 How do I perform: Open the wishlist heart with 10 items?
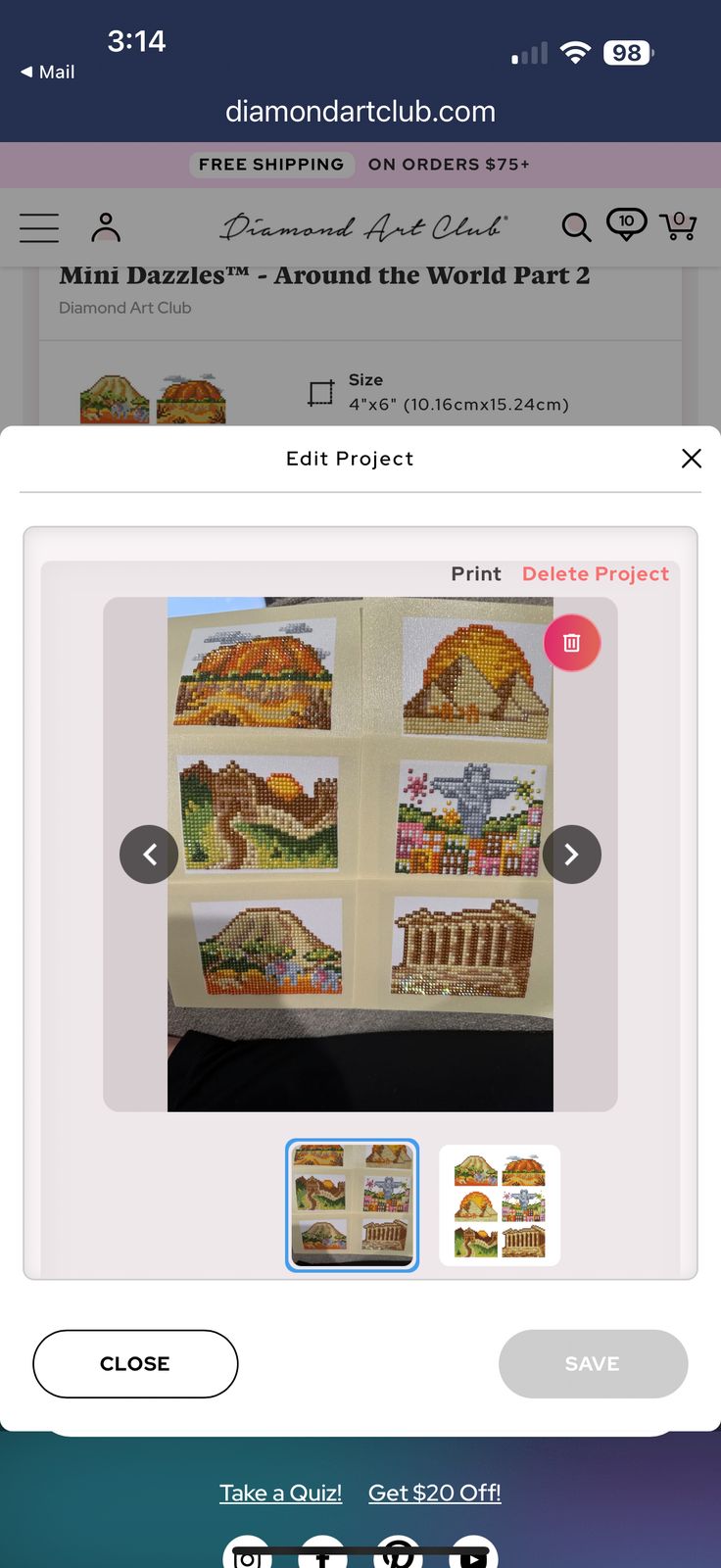coord(627,224)
